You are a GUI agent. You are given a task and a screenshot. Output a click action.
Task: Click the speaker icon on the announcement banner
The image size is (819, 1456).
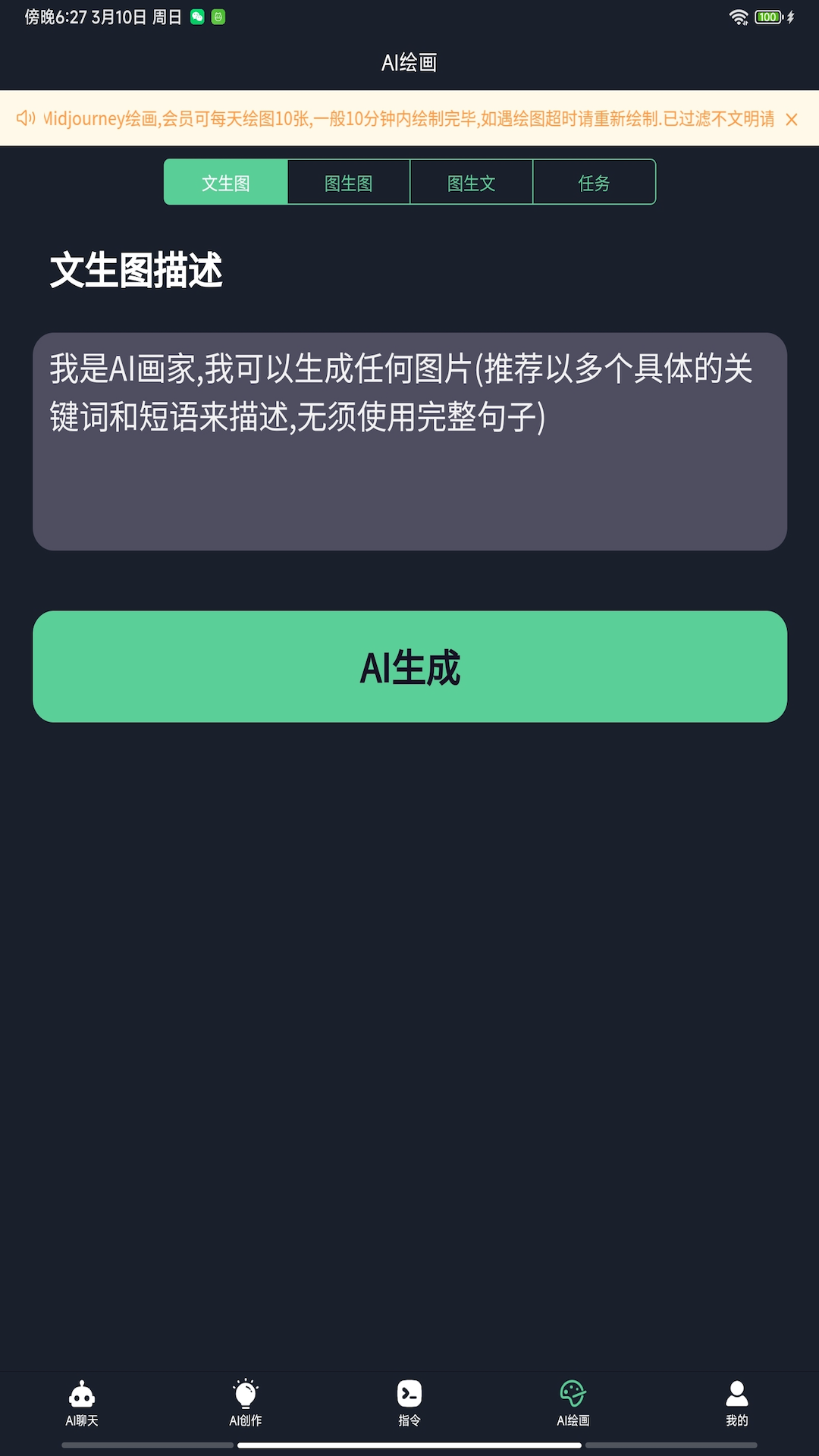[x=25, y=118]
